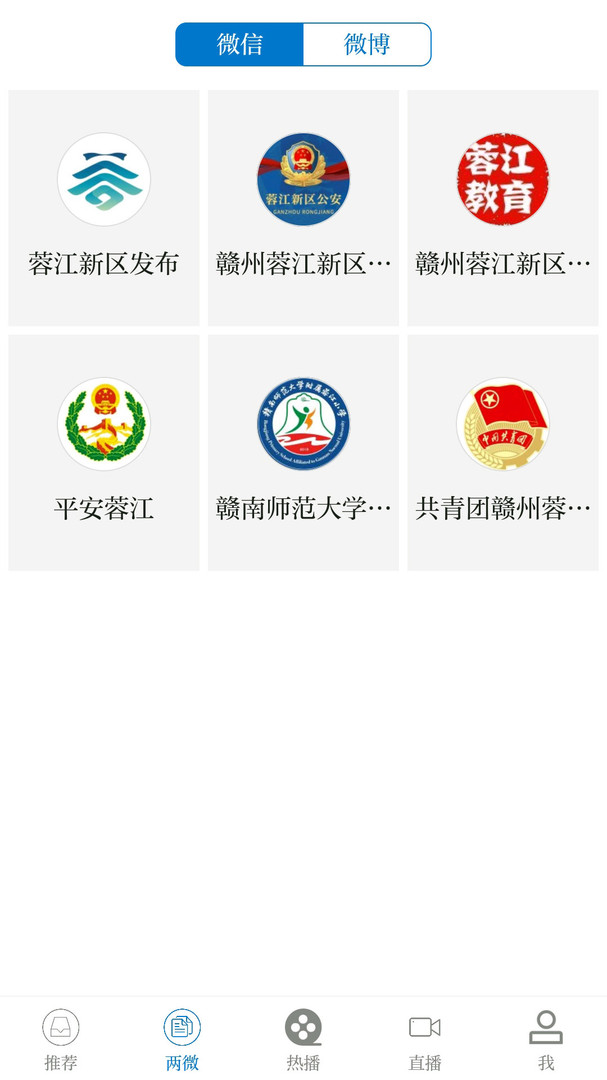The height and width of the screenshot is (1080, 607).
Task: Open the 蓉江新区发布 account card
Action: click(104, 208)
